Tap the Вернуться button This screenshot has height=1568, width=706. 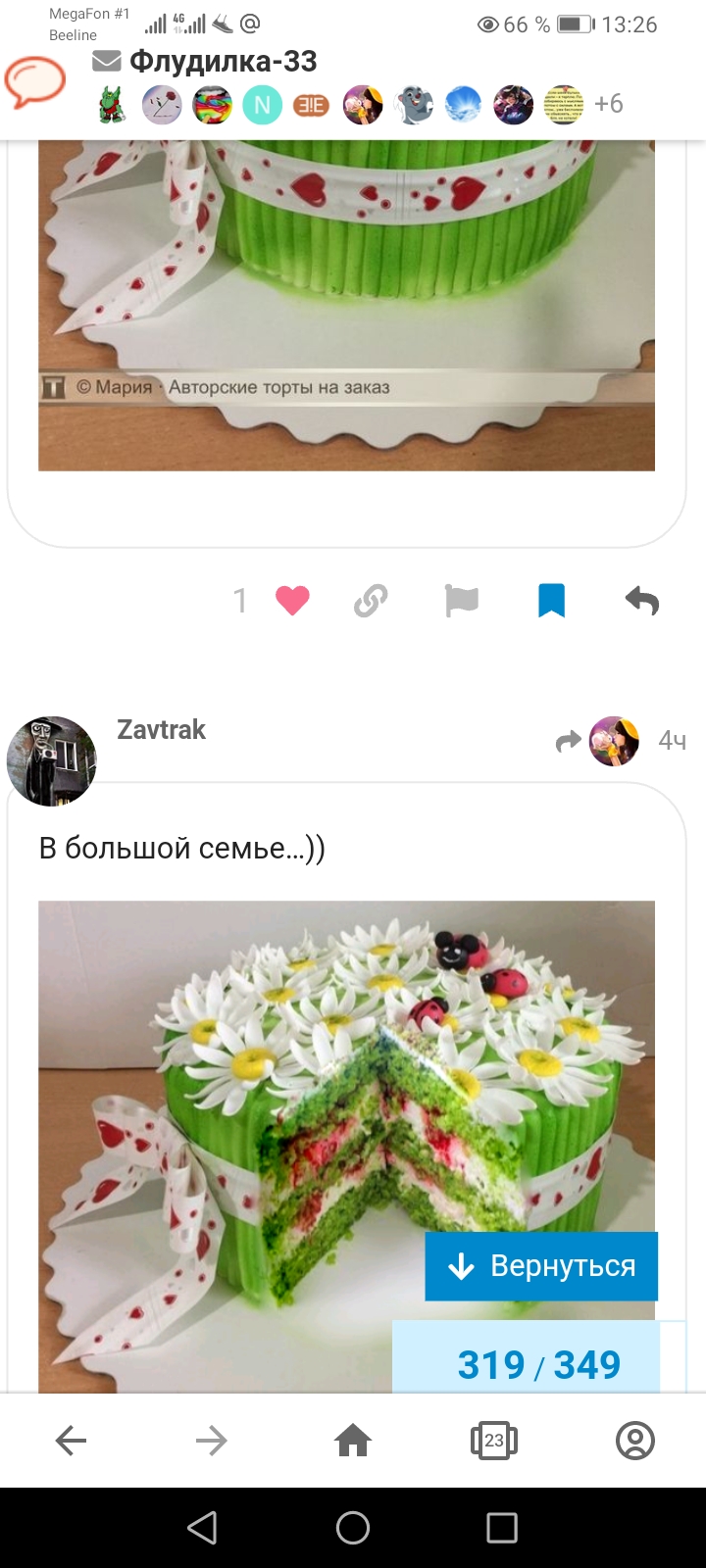coord(541,1266)
